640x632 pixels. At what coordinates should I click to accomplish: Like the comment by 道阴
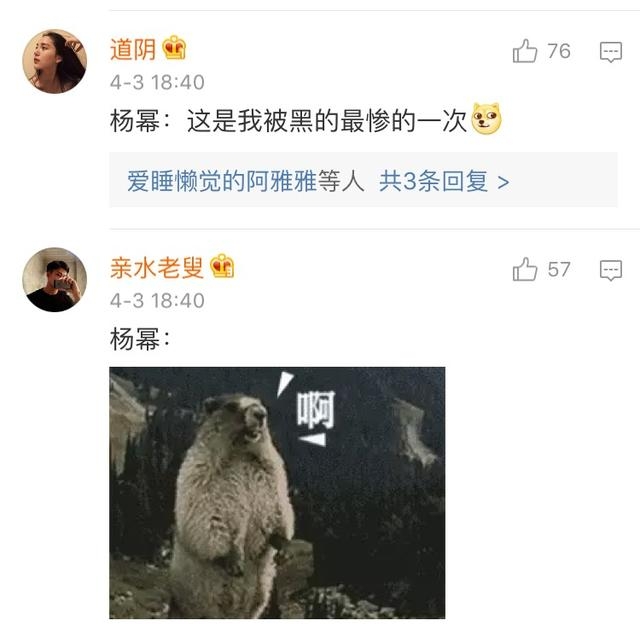(525, 51)
